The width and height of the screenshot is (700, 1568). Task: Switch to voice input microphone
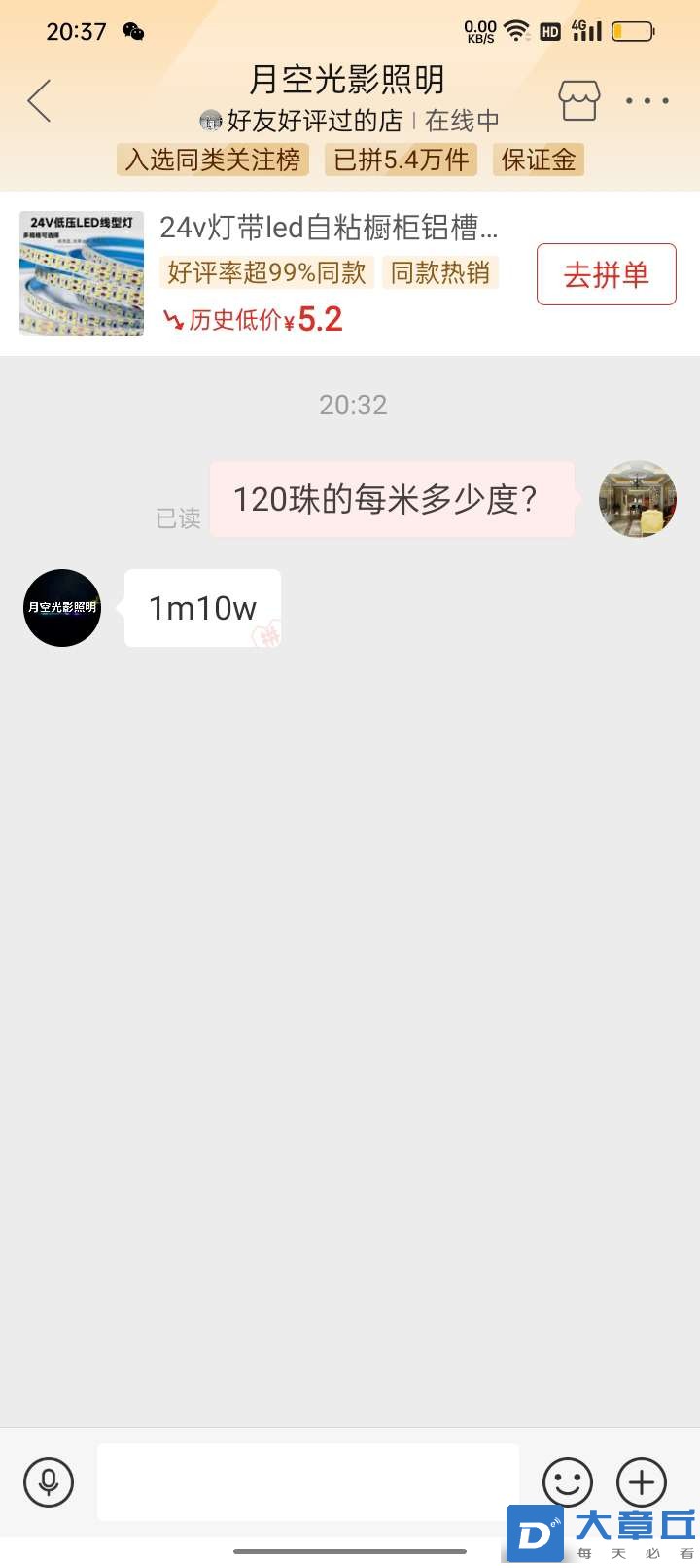[x=48, y=1482]
